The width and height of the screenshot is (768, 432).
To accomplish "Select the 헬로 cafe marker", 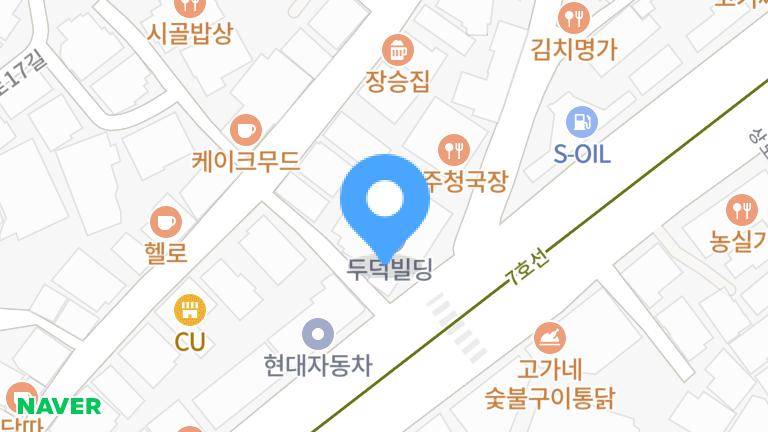I will click(167, 221).
